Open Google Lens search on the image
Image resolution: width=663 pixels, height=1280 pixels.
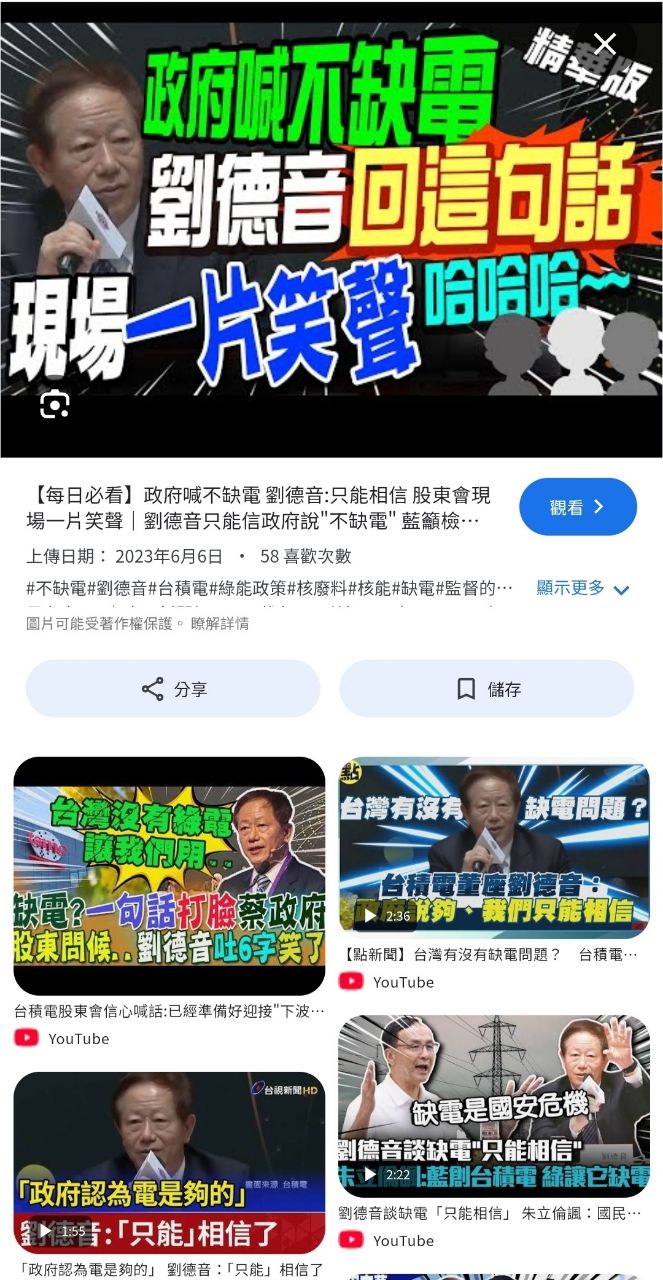click(54, 404)
